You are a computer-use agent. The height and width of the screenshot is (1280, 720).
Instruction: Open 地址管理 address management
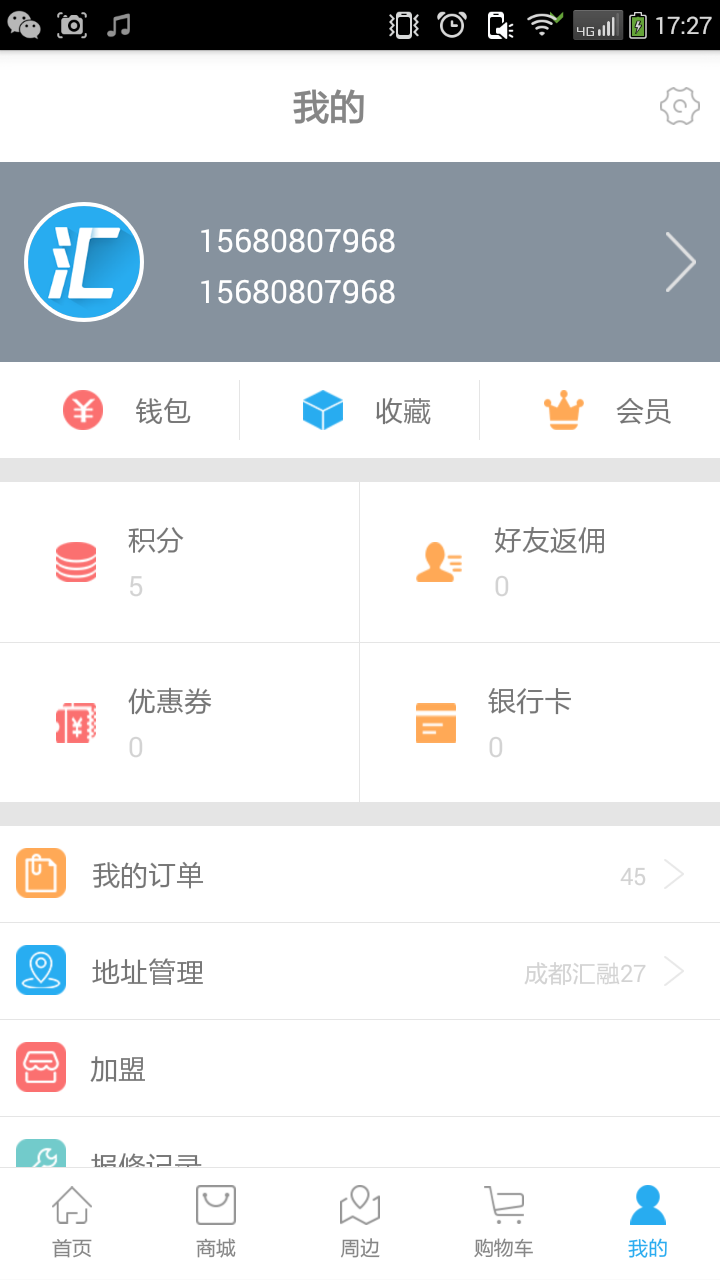coord(360,971)
